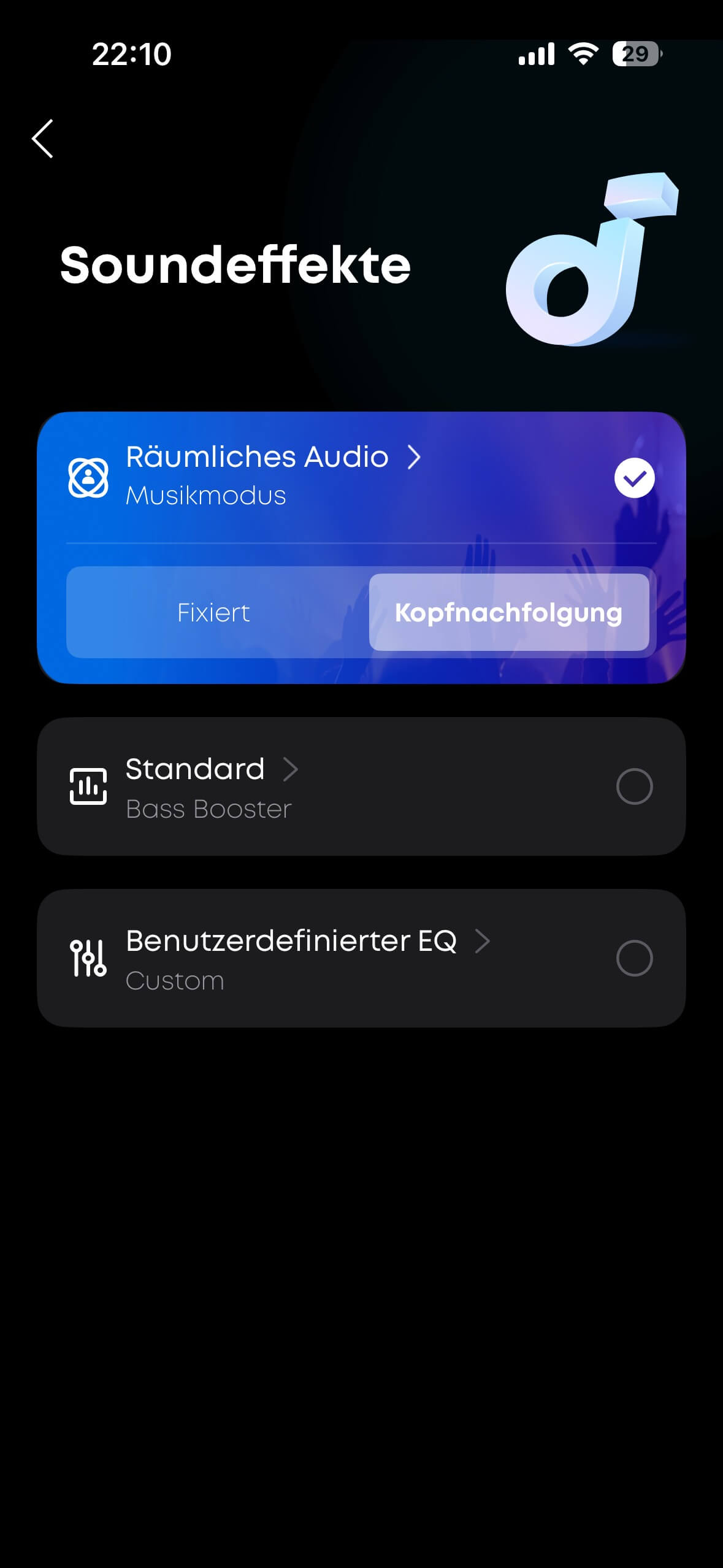This screenshot has width=723, height=1568.
Task: Tap the Räumliches Audio checkmark
Action: (634, 478)
